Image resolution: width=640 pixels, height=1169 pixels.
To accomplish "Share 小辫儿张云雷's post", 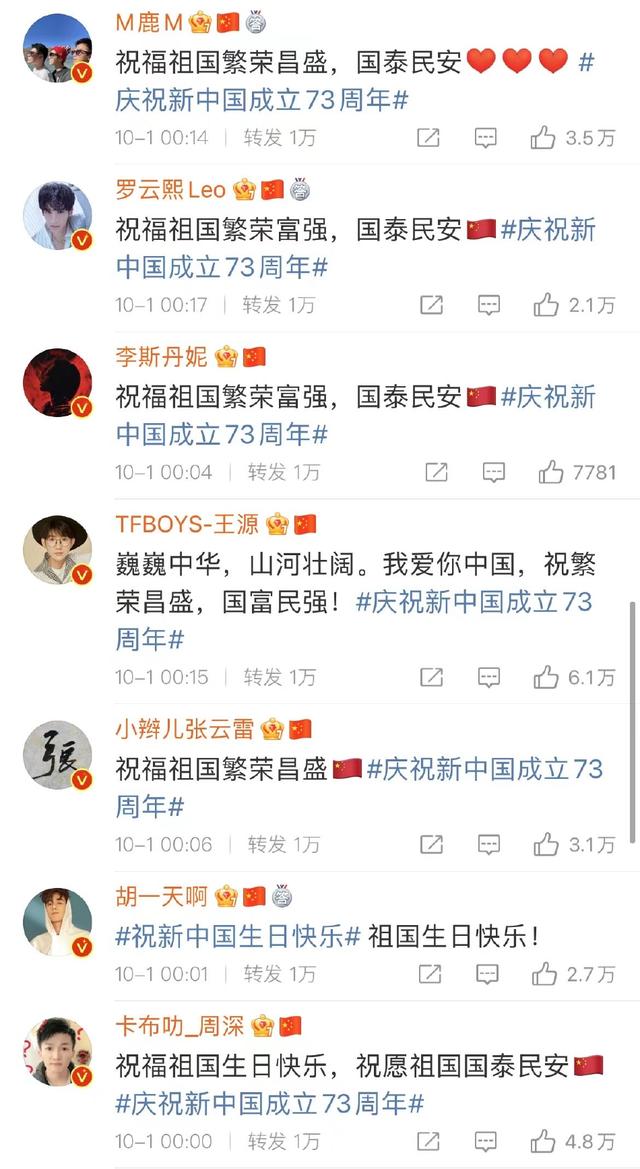I will tap(431, 844).
